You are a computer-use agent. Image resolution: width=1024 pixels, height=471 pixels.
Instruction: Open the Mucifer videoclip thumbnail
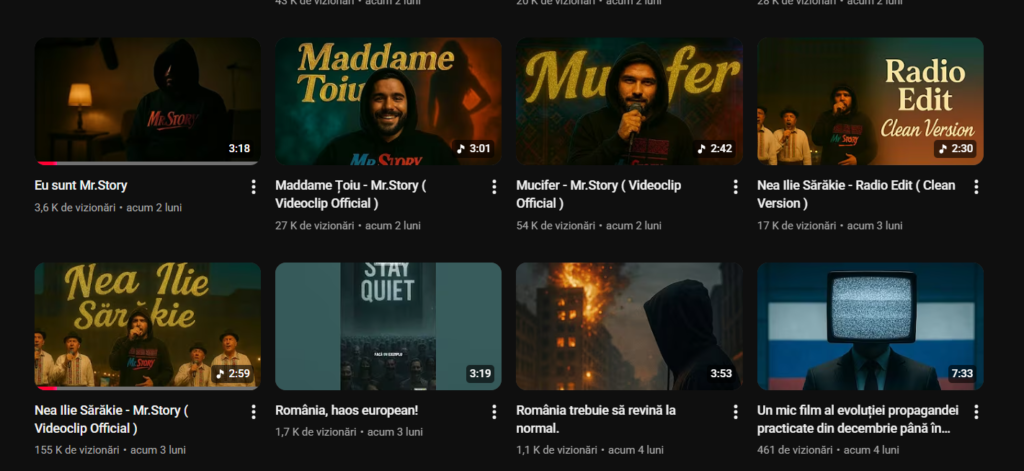point(629,101)
